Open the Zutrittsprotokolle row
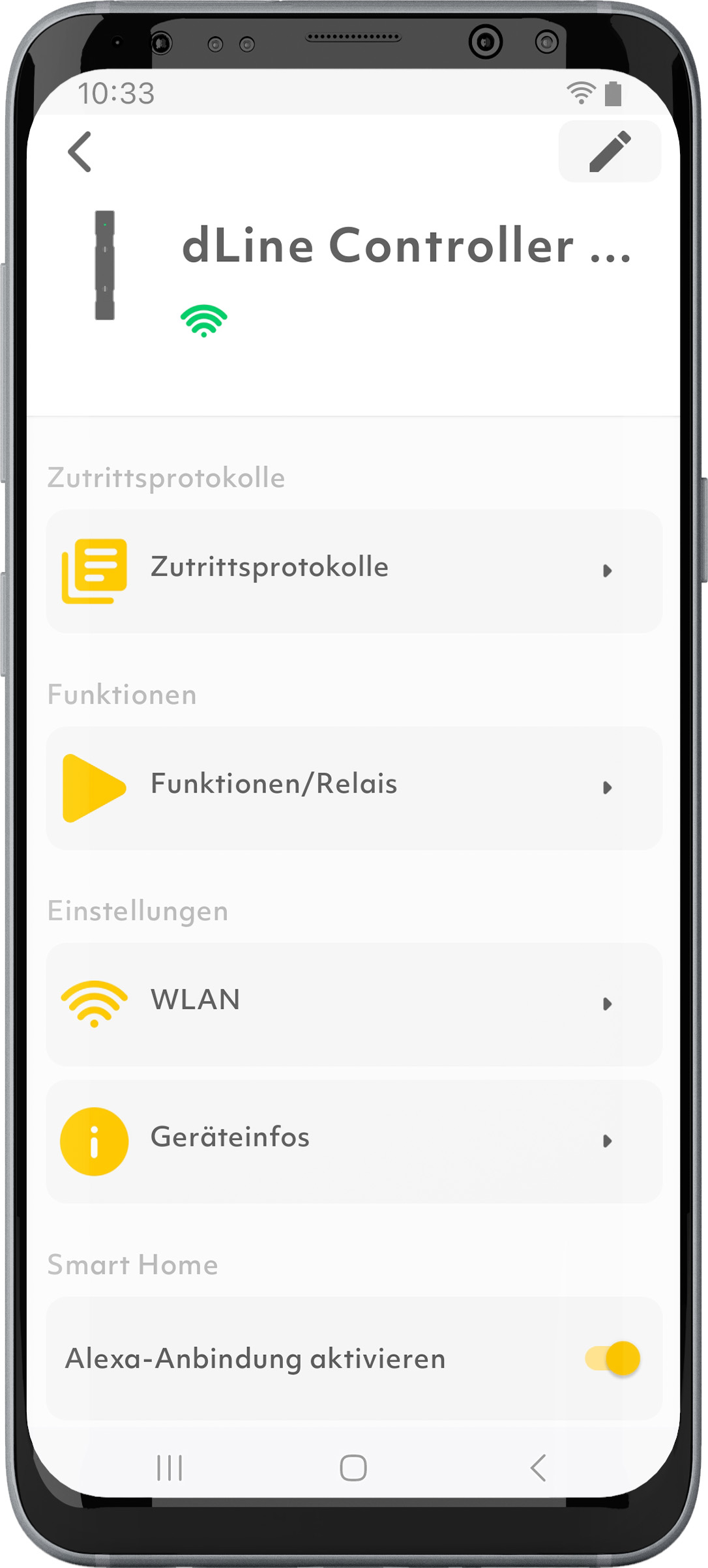This screenshot has height=1568, width=708. click(x=354, y=571)
